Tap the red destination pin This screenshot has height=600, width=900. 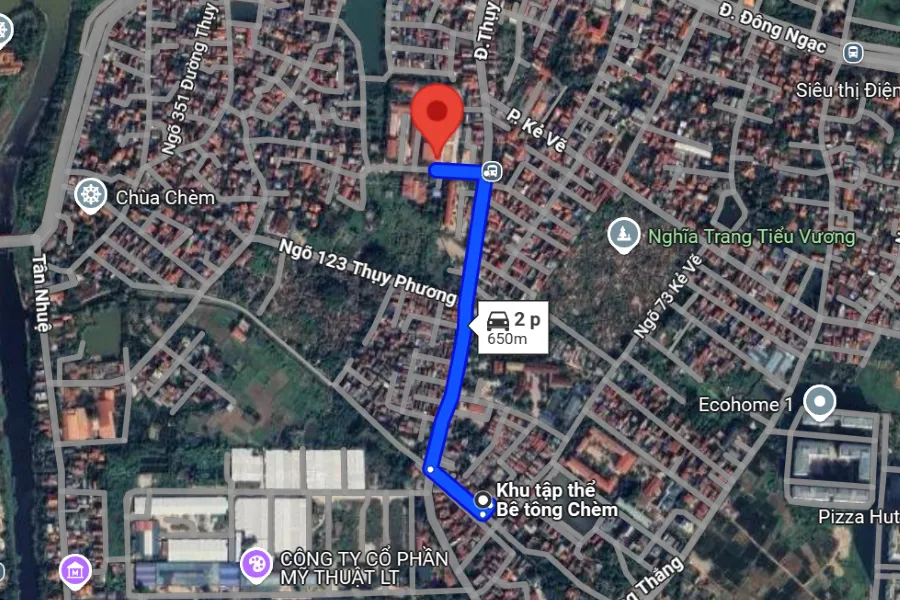click(x=437, y=112)
